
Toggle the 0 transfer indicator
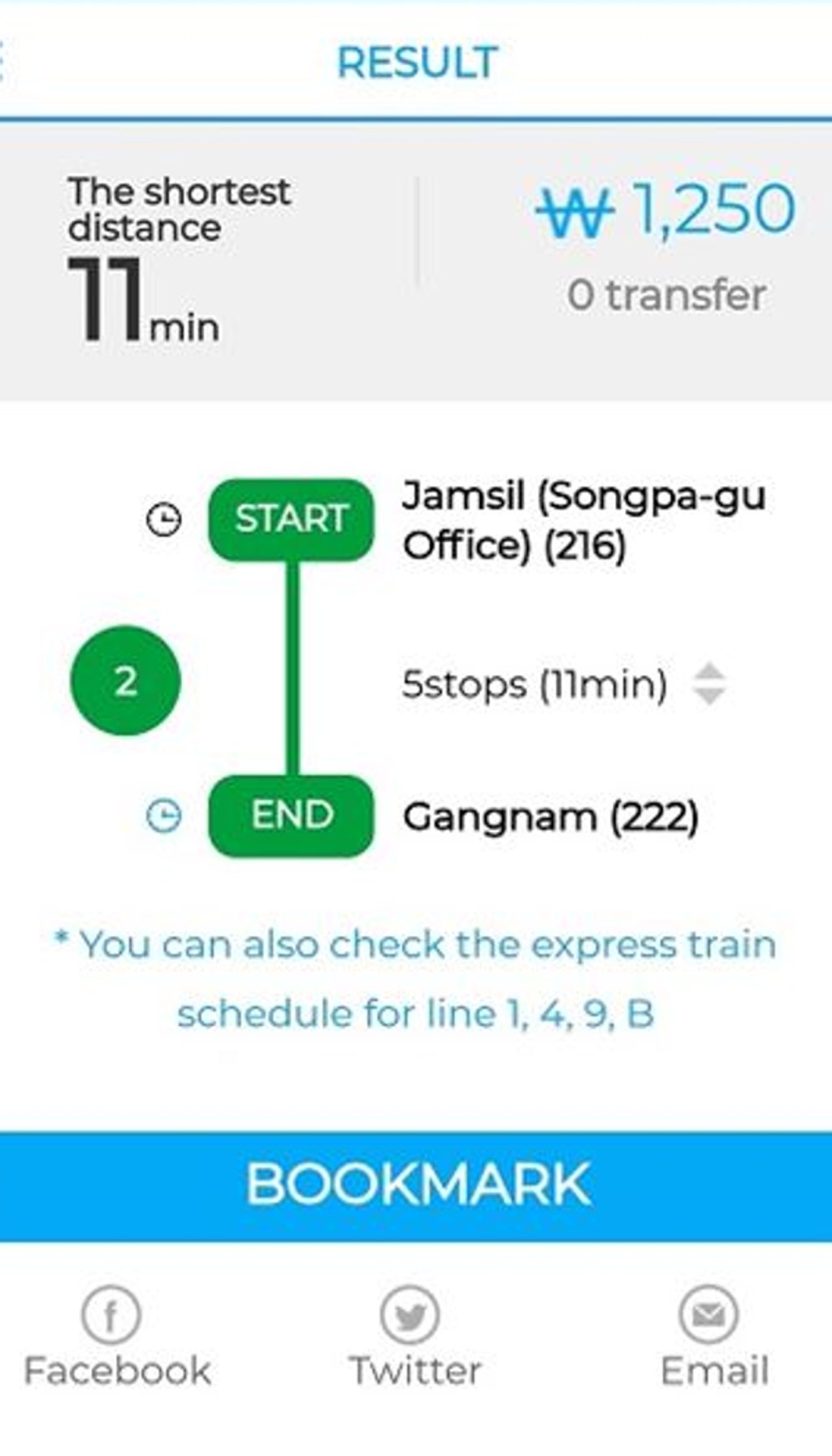click(x=665, y=297)
